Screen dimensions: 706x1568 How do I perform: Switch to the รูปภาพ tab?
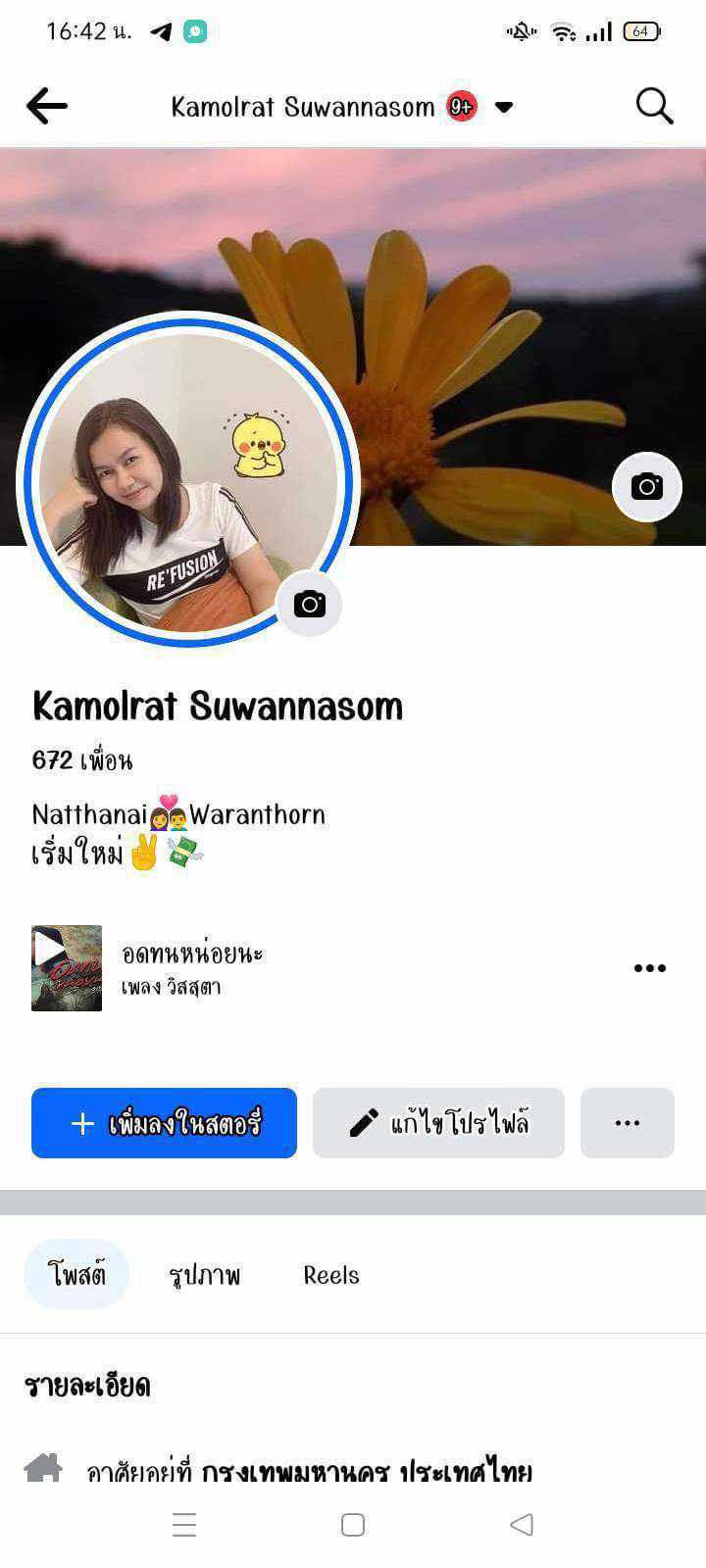click(x=204, y=1275)
